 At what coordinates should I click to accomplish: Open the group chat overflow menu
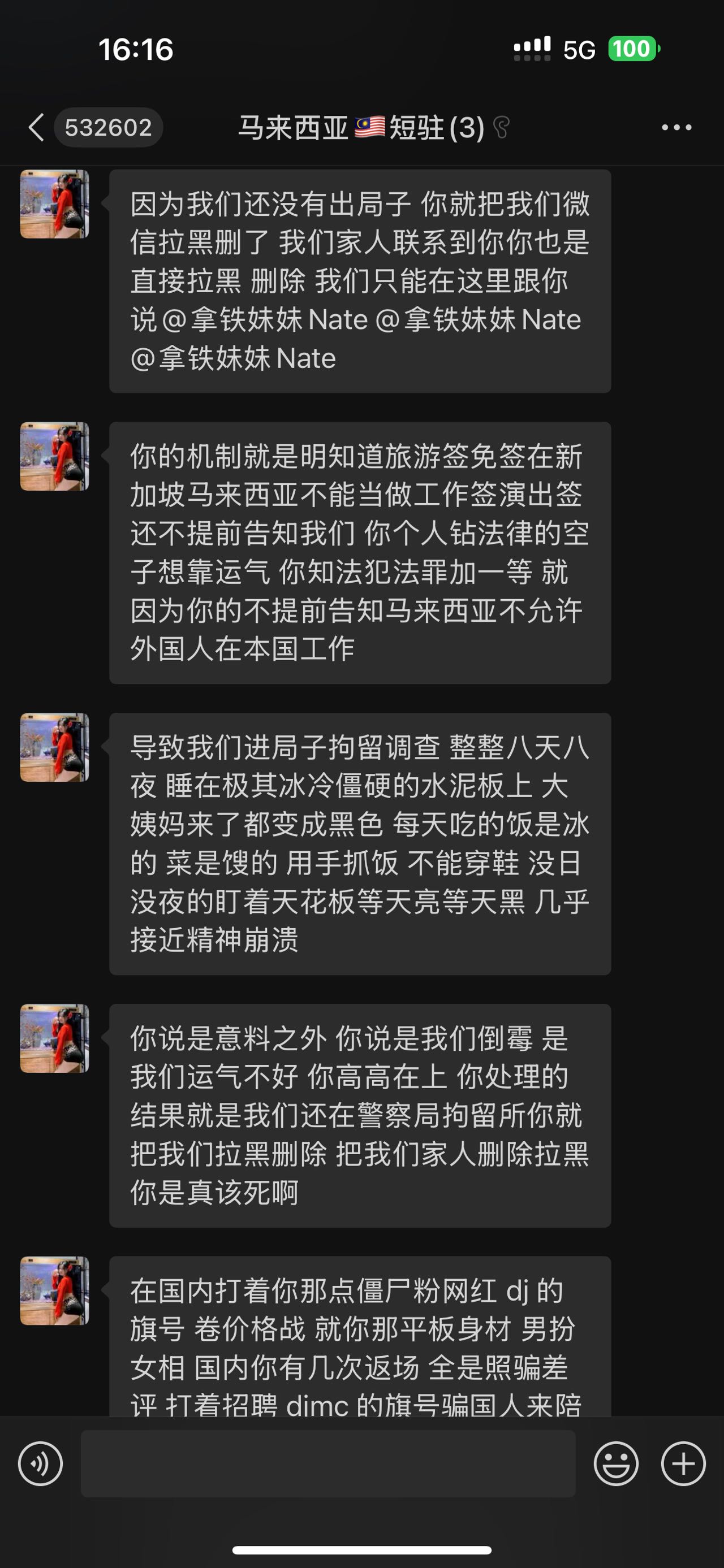676,127
